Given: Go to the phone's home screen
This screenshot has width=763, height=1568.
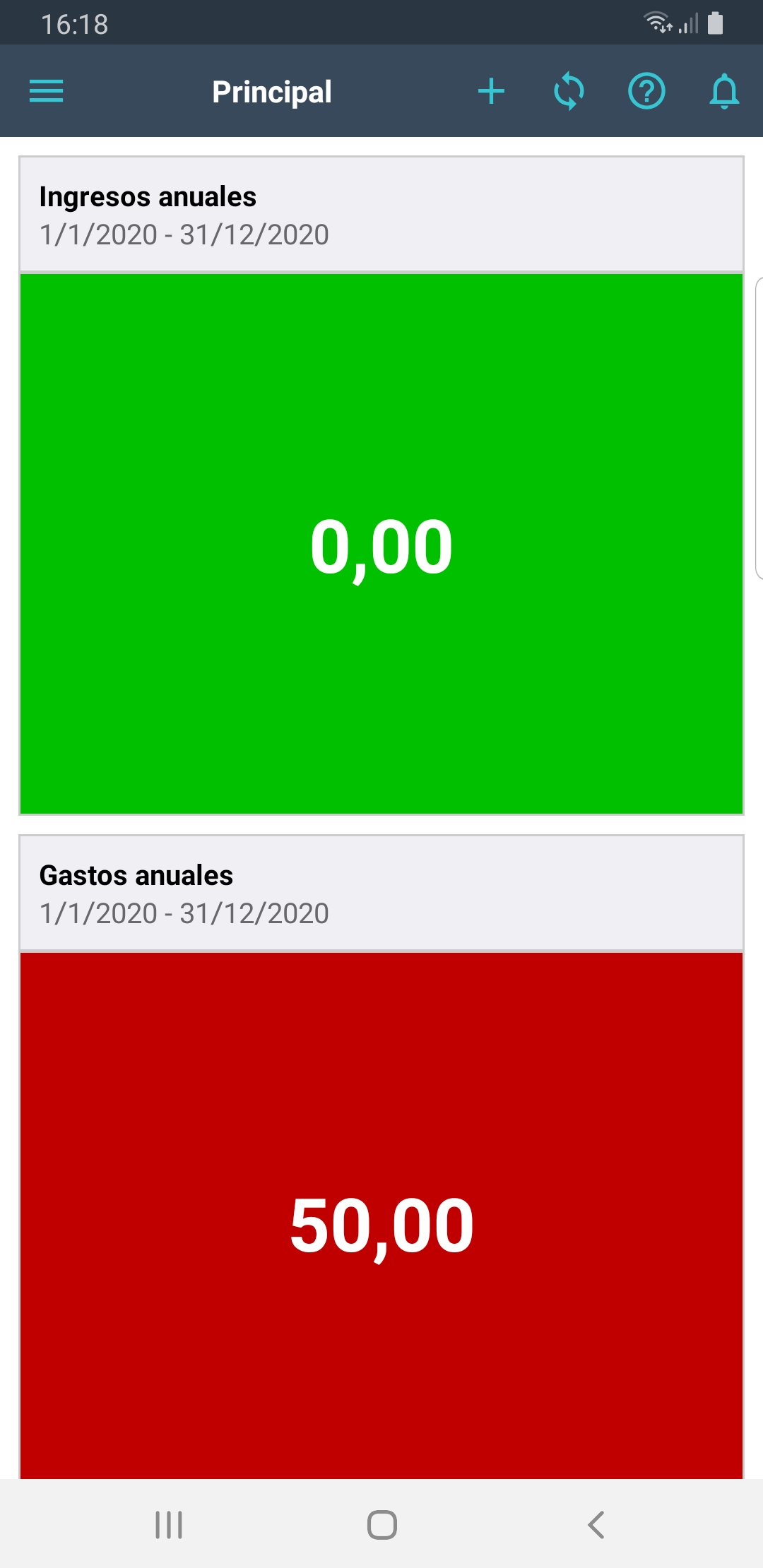Looking at the screenshot, I should click(x=381, y=1524).
